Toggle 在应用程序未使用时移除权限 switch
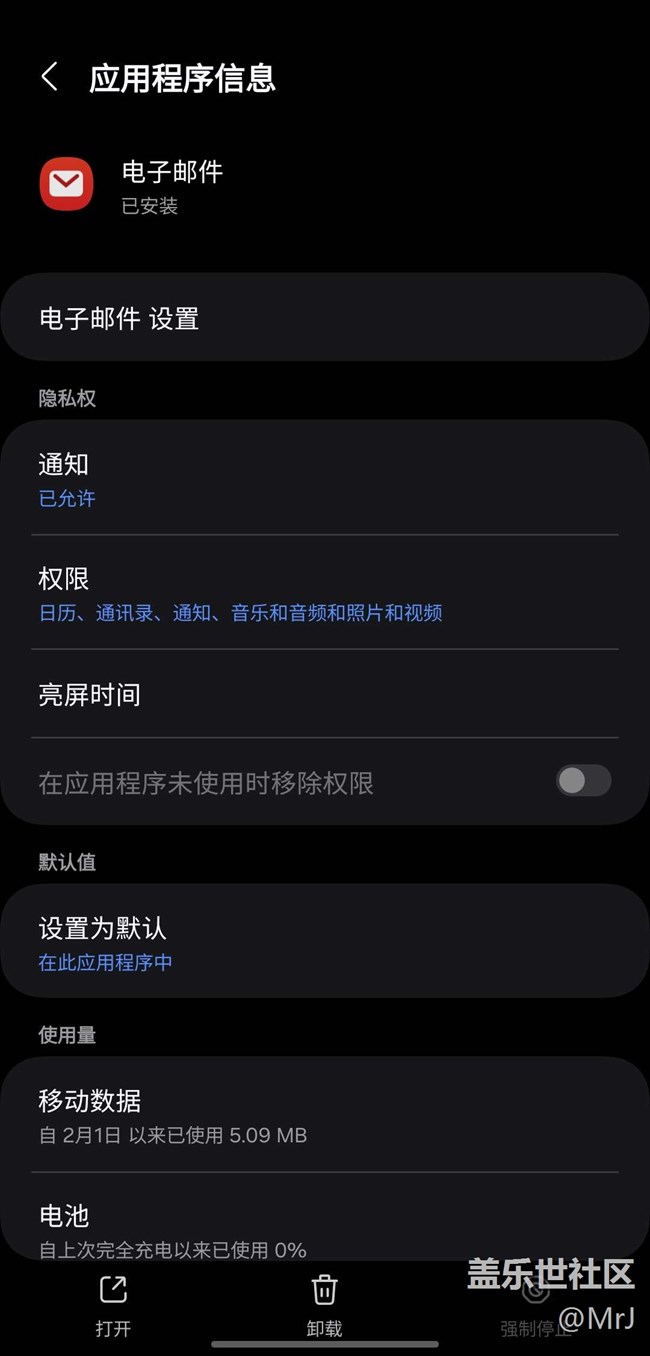Image resolution: width=650 pixels, height=1356 pixels. 583,781
